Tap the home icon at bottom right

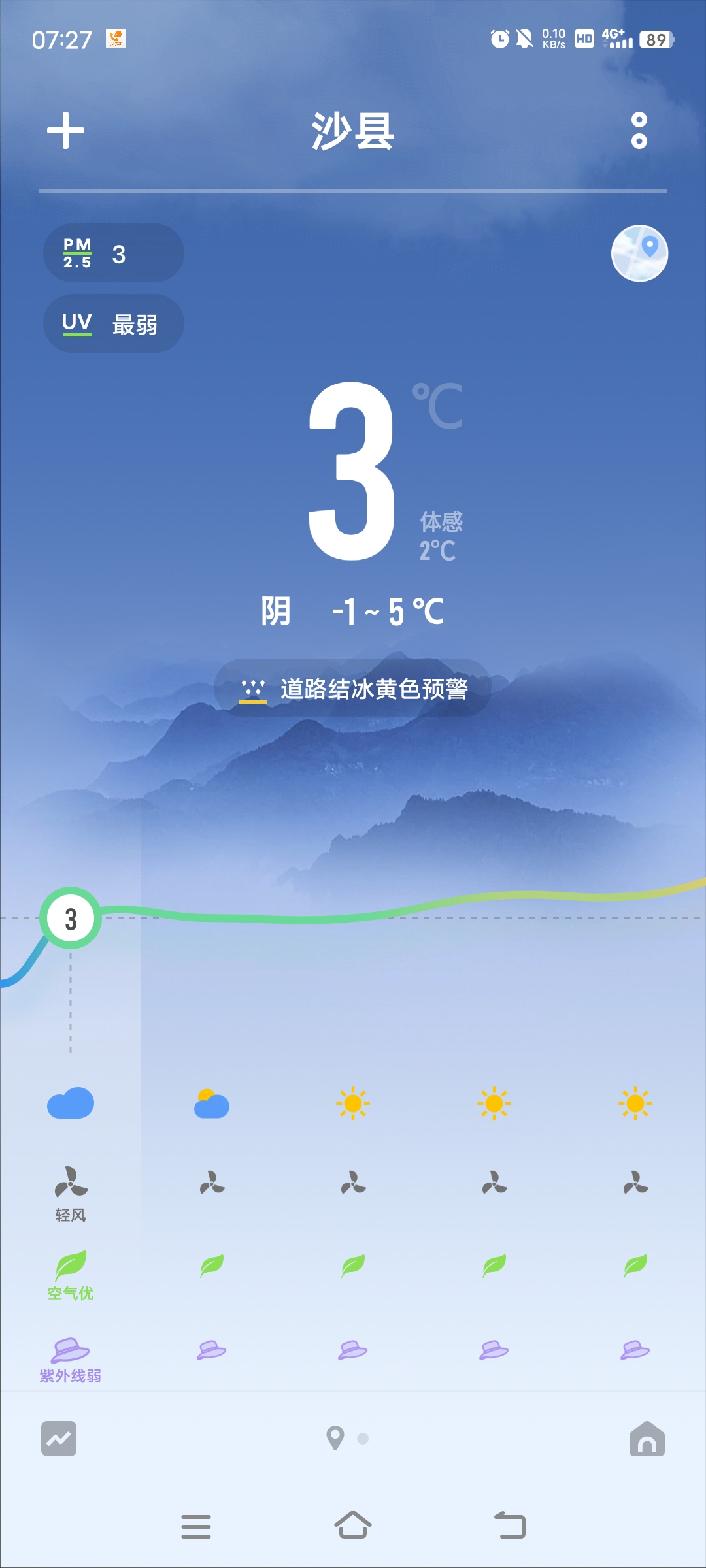coord(647,1439)
